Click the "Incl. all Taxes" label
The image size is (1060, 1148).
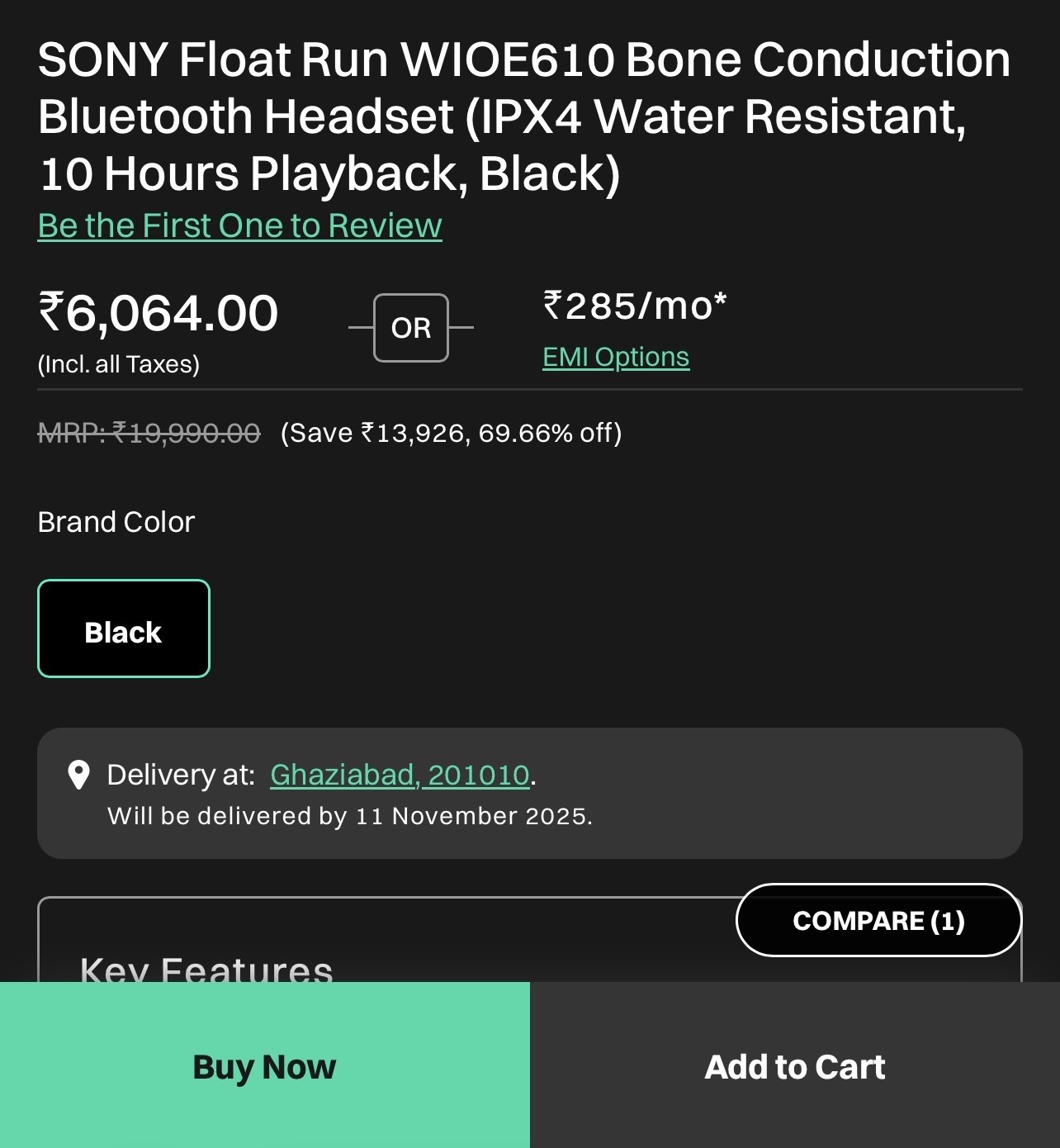119,363
